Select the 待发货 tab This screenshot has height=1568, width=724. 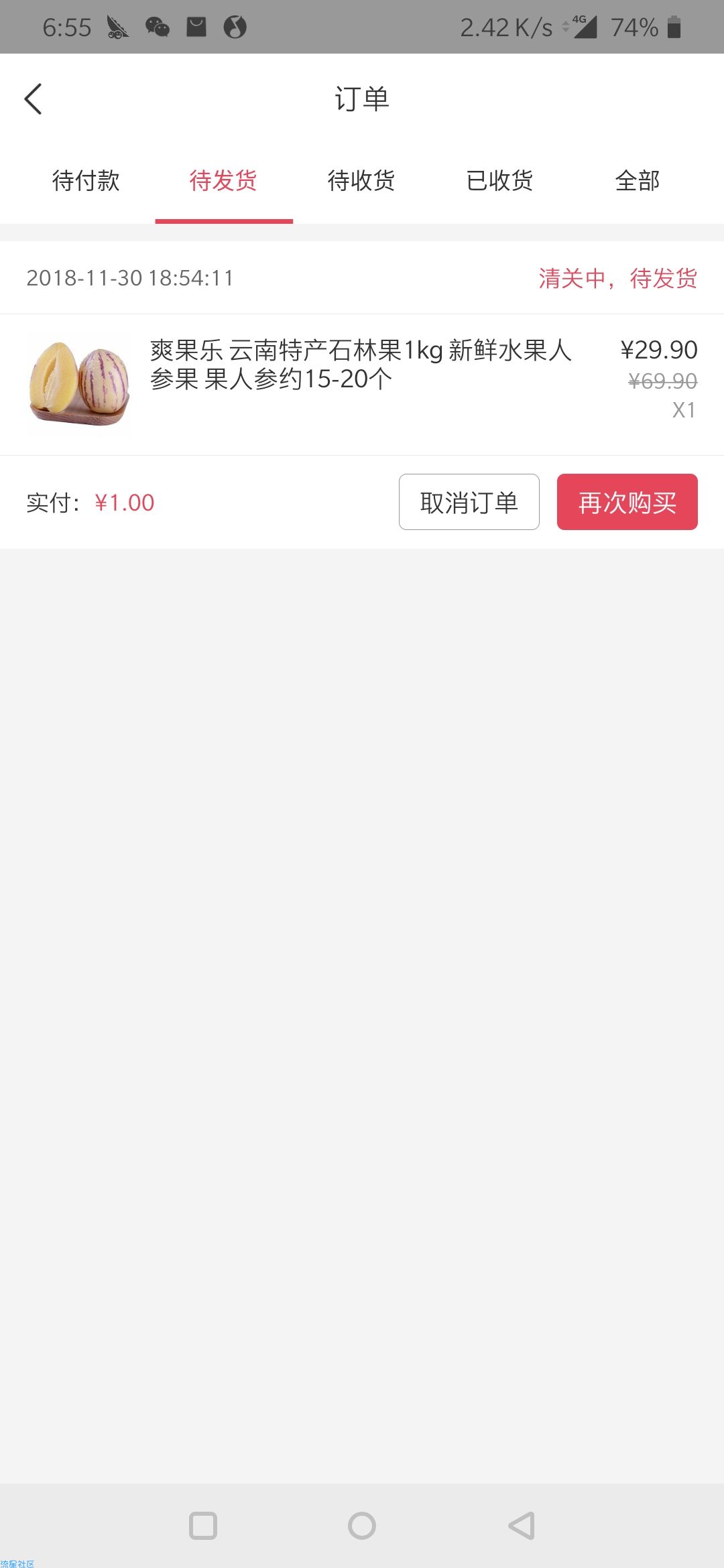[224, 181]
